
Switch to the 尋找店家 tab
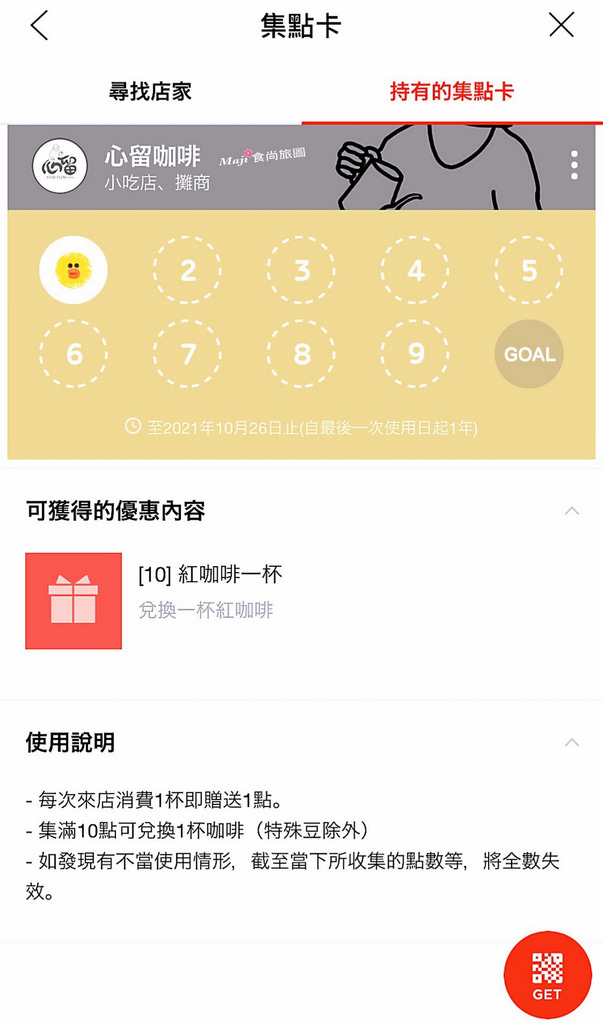tap(150, 92)
